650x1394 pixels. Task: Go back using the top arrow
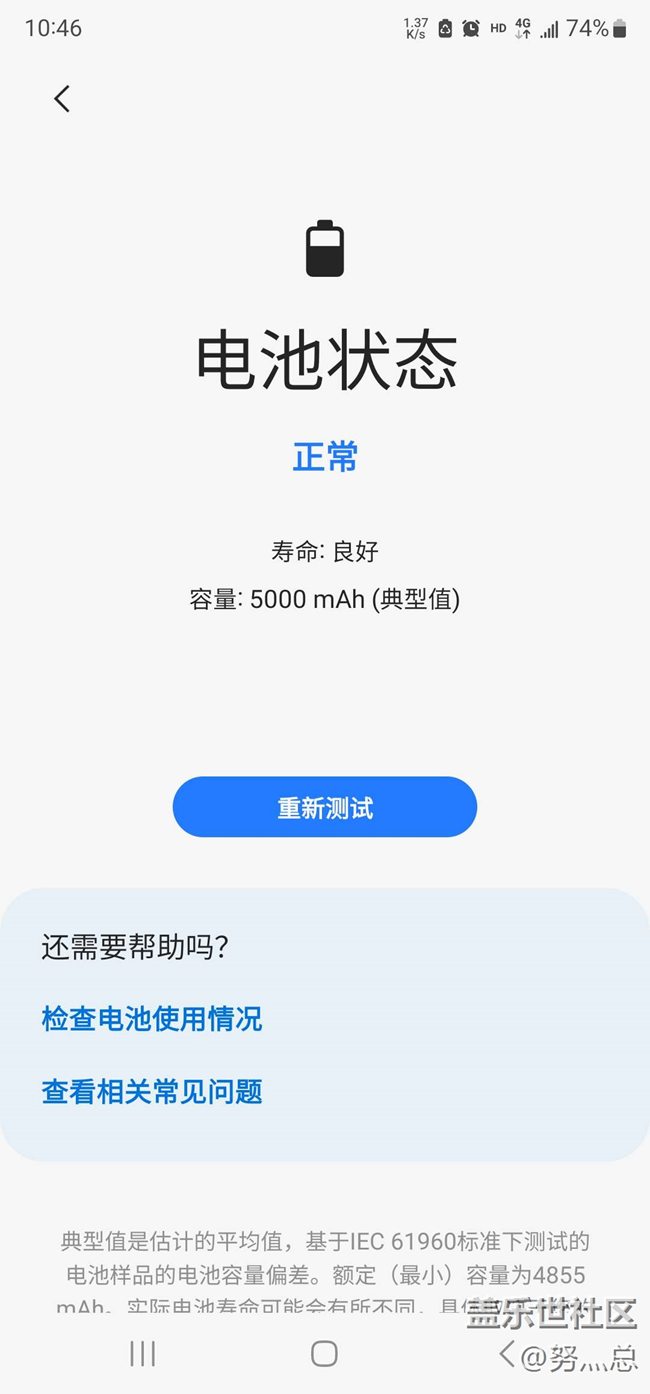pos(62,98)
